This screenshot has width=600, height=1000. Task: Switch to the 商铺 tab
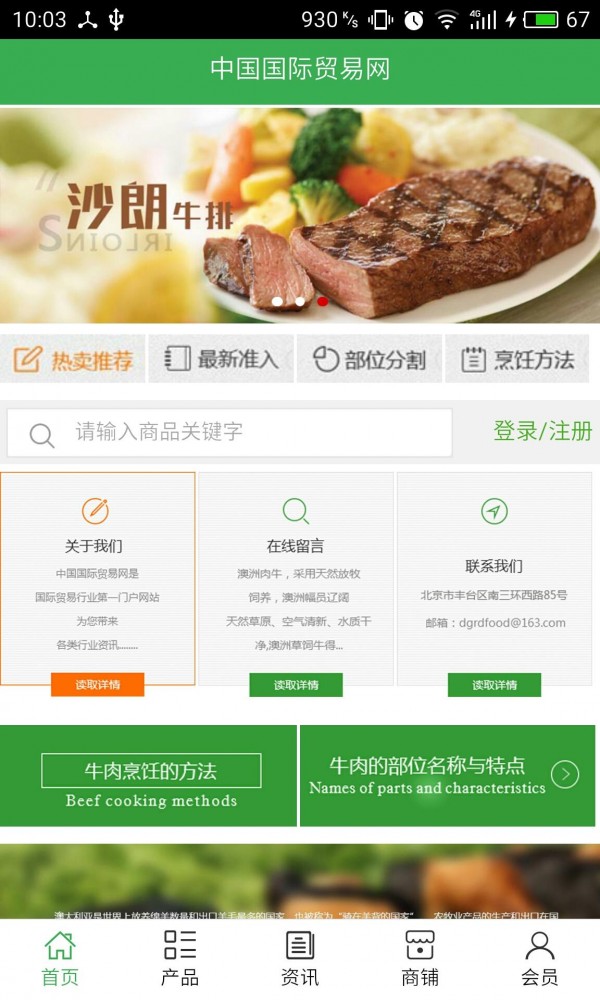point(420,958)
